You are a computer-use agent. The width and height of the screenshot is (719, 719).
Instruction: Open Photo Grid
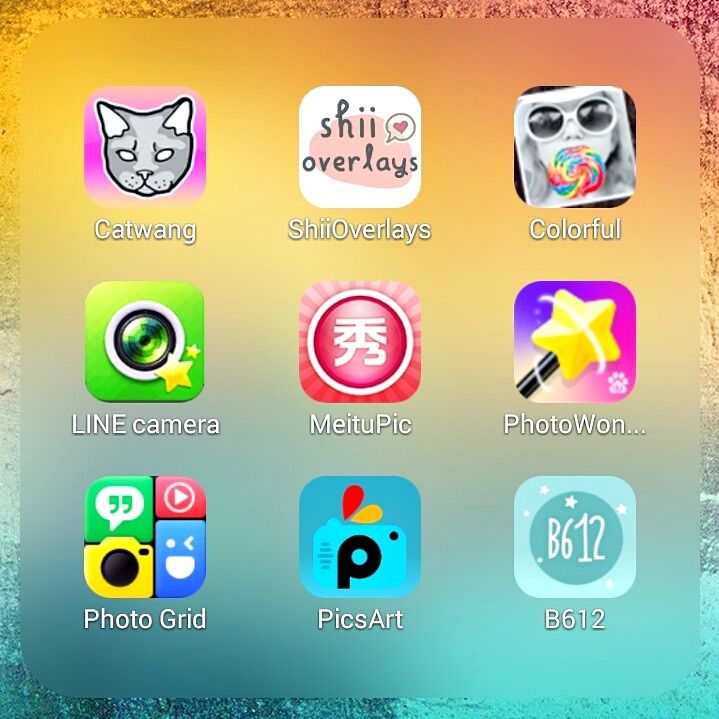145,537
